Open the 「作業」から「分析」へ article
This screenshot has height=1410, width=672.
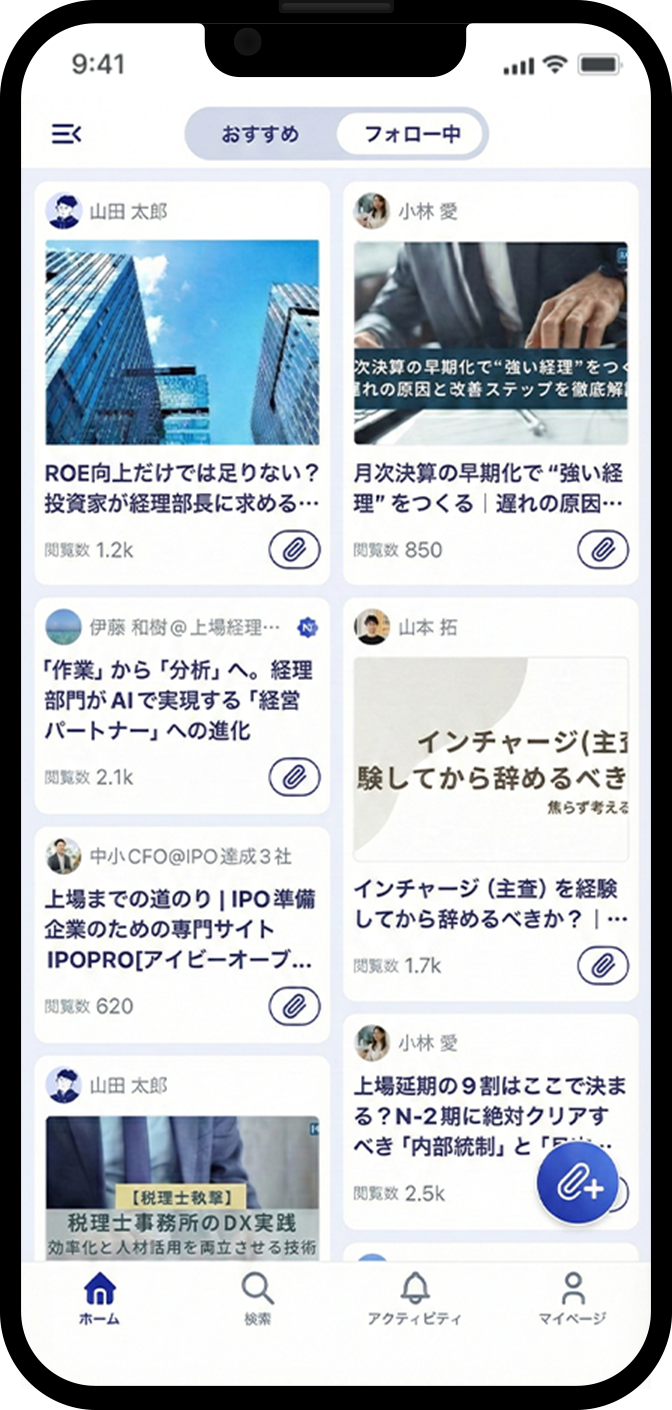(x=180, y=700)
